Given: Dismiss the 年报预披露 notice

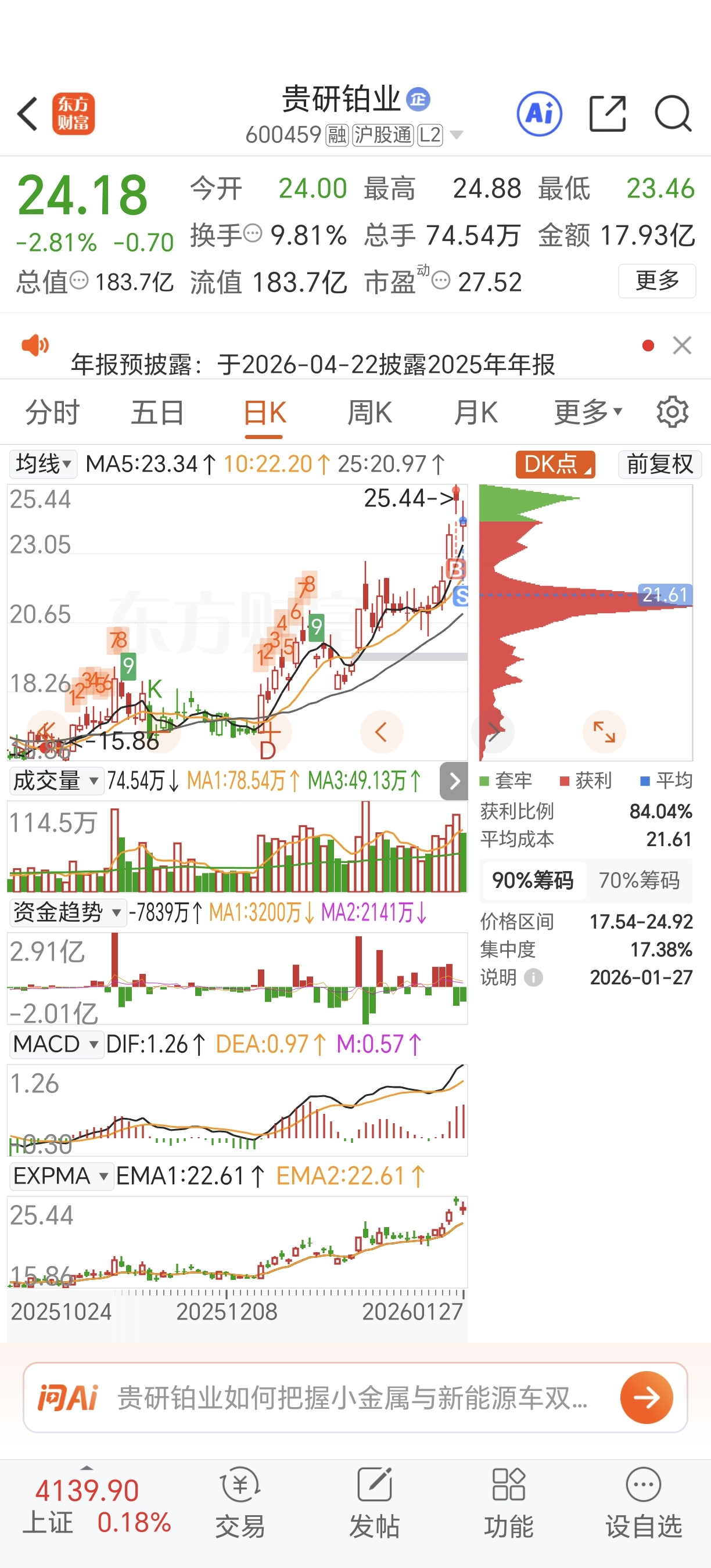Looking at the screenshot, I should click(682, 345).
